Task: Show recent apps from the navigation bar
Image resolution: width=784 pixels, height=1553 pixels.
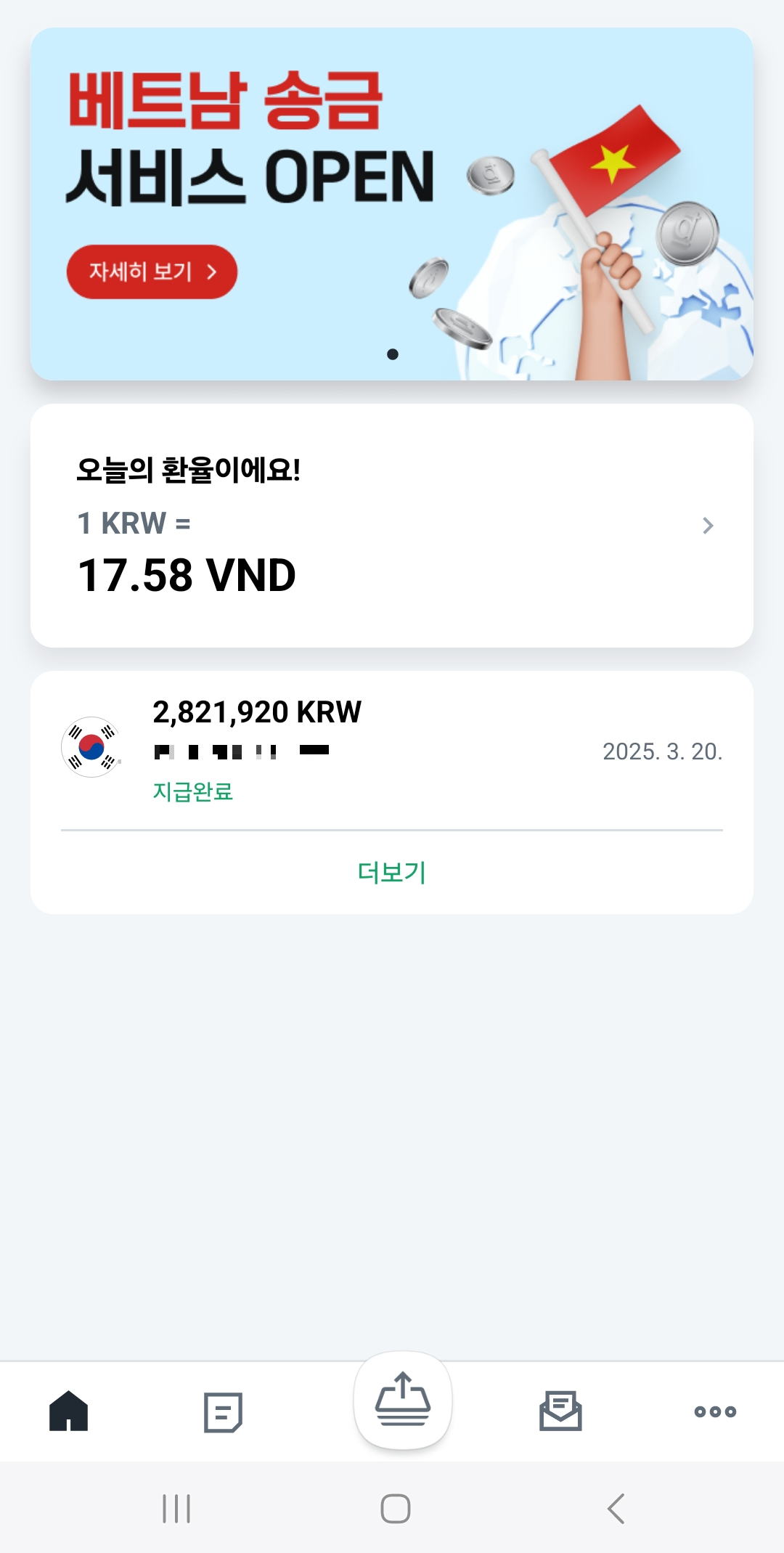Action: [176, 1509]
